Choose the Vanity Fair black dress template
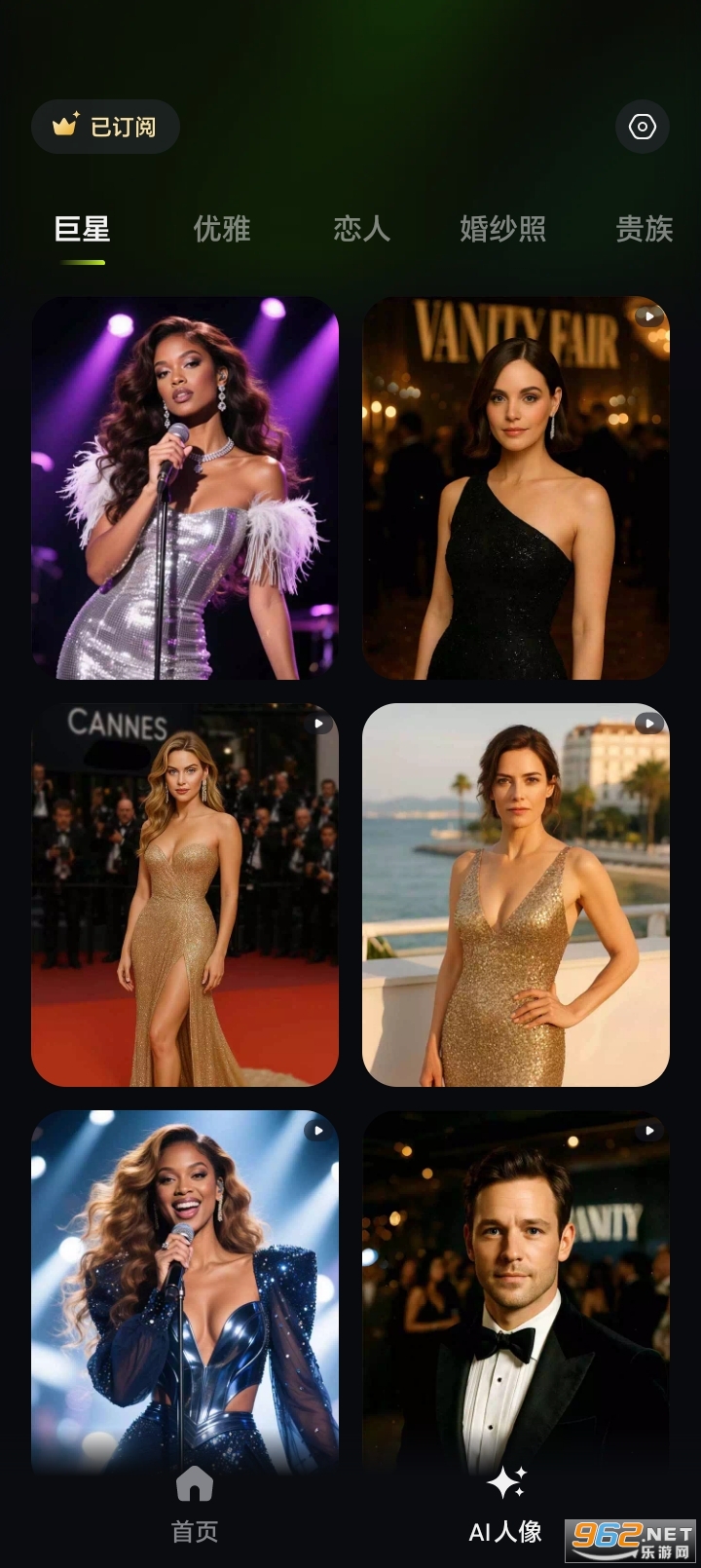 coord(516,488)
